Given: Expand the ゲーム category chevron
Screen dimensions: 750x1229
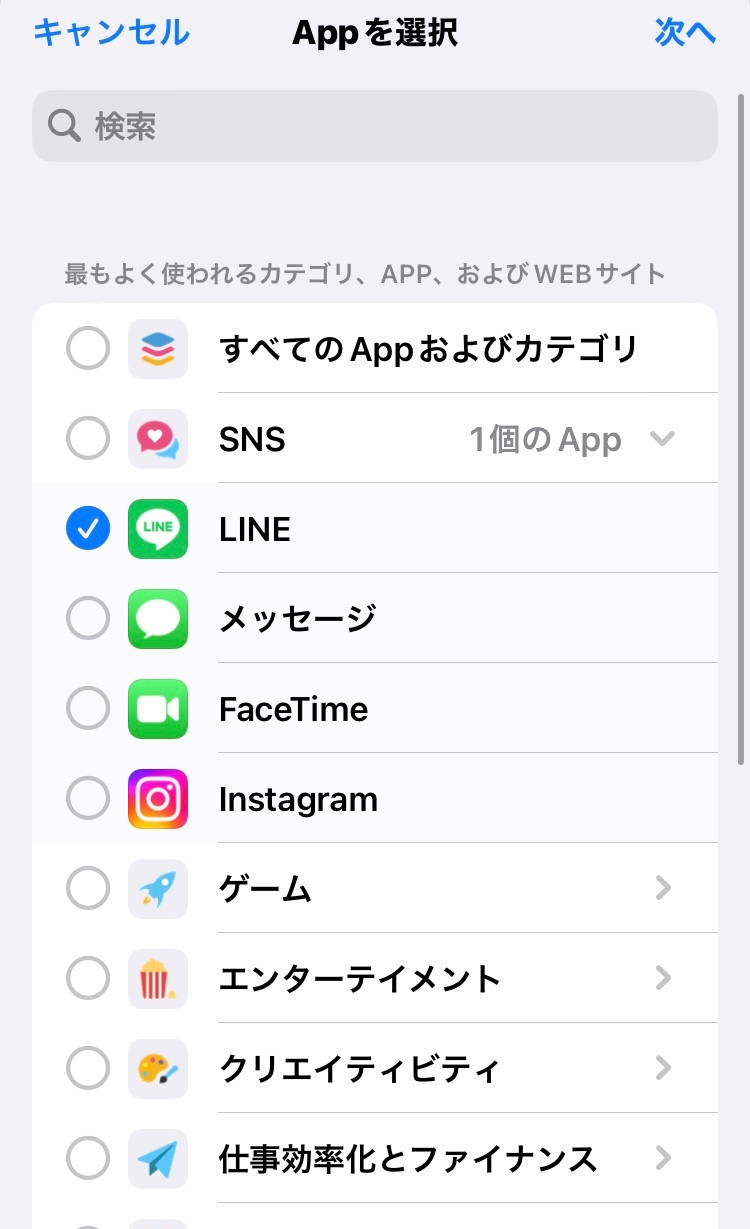Looking at the screenshot, I should 662,888.
